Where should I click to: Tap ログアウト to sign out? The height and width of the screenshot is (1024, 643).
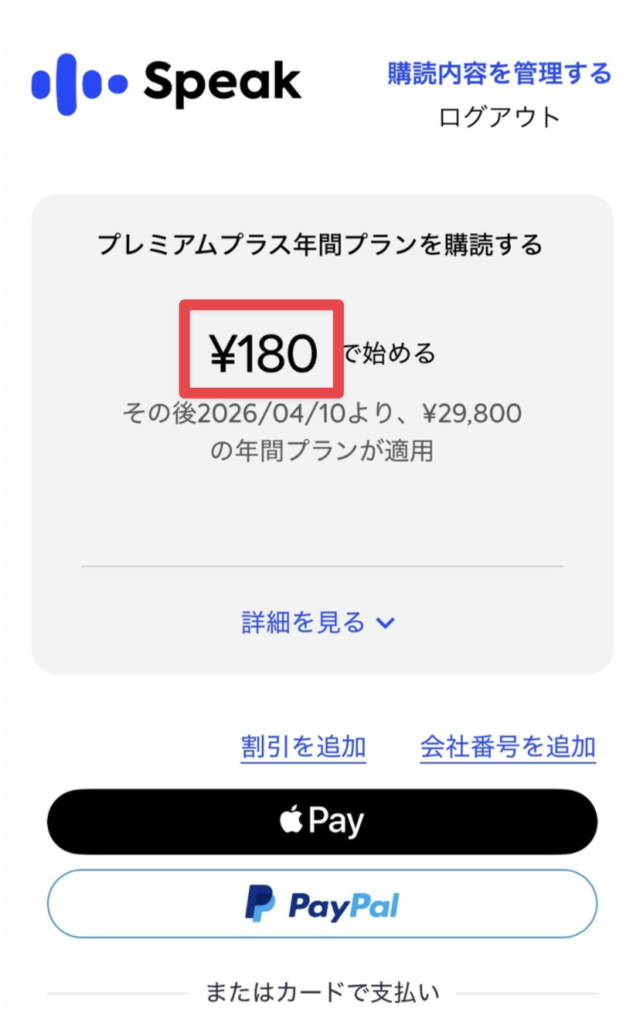(x=500, y=117)
